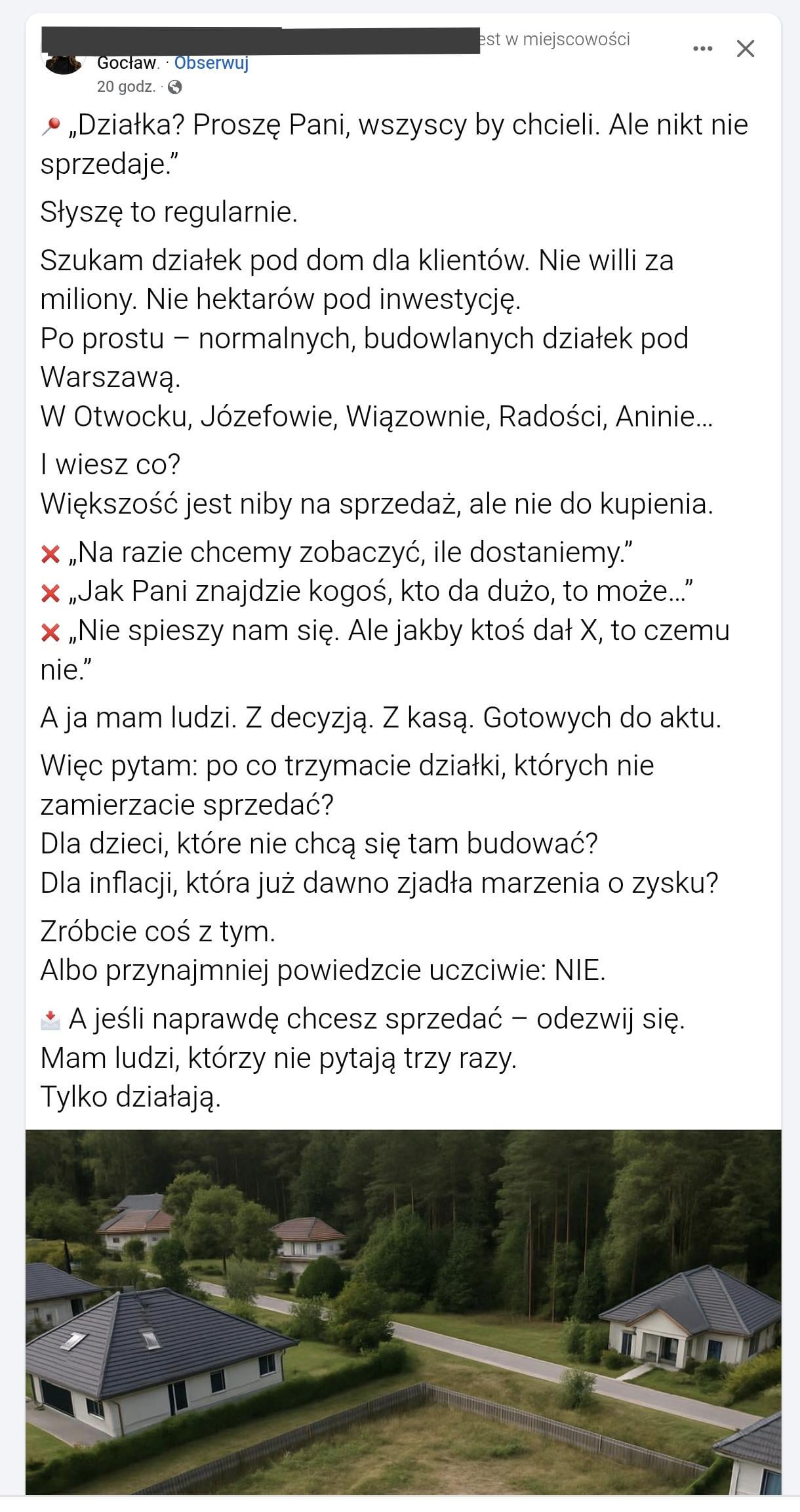Follow the author via Obserwuj
The image size is (800, 1512).
pos(211,63)
